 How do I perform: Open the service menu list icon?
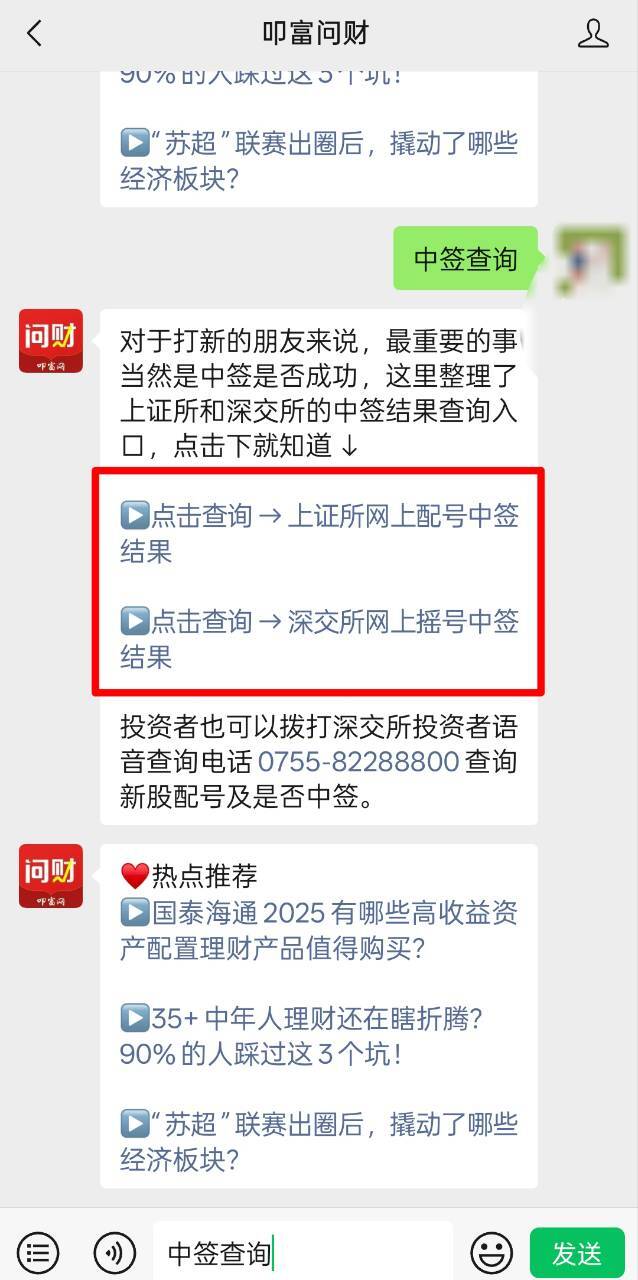(x=38, y=1252)
